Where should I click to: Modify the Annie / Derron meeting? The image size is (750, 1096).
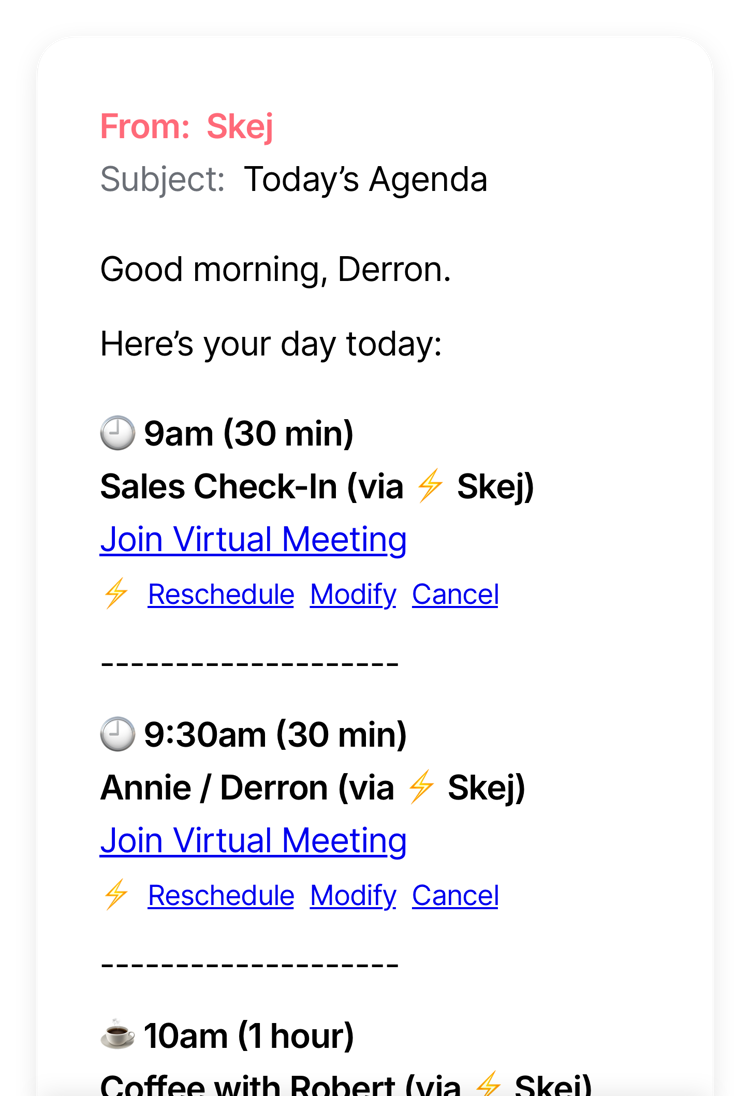click(352, 895)
